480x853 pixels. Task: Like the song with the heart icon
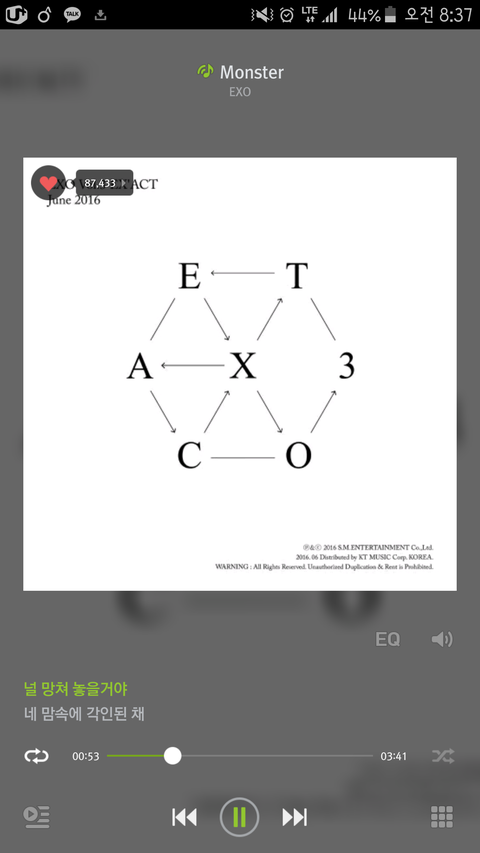point(48,183)
